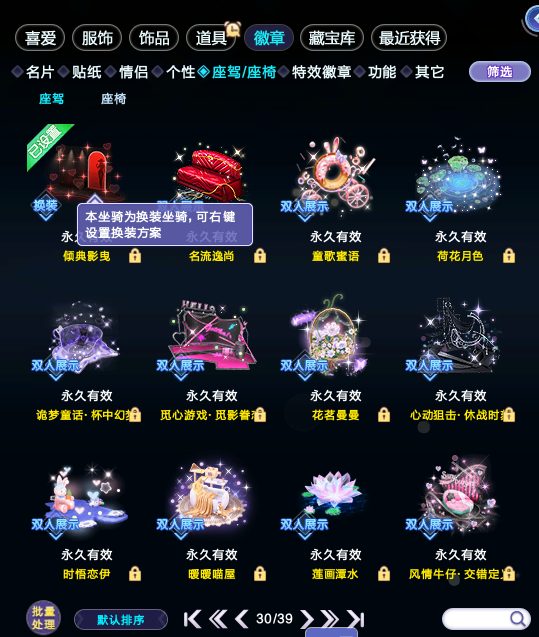Tap the 批量处理 batch button
The height and width of the screenshot is (637, 539).
(x=43, y=618)
